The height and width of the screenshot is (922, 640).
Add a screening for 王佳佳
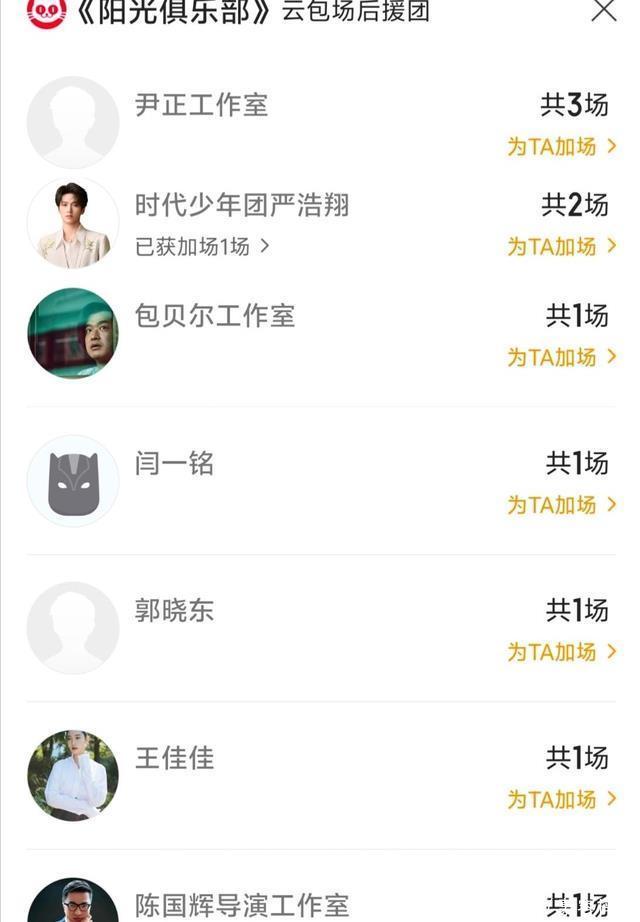561,800
